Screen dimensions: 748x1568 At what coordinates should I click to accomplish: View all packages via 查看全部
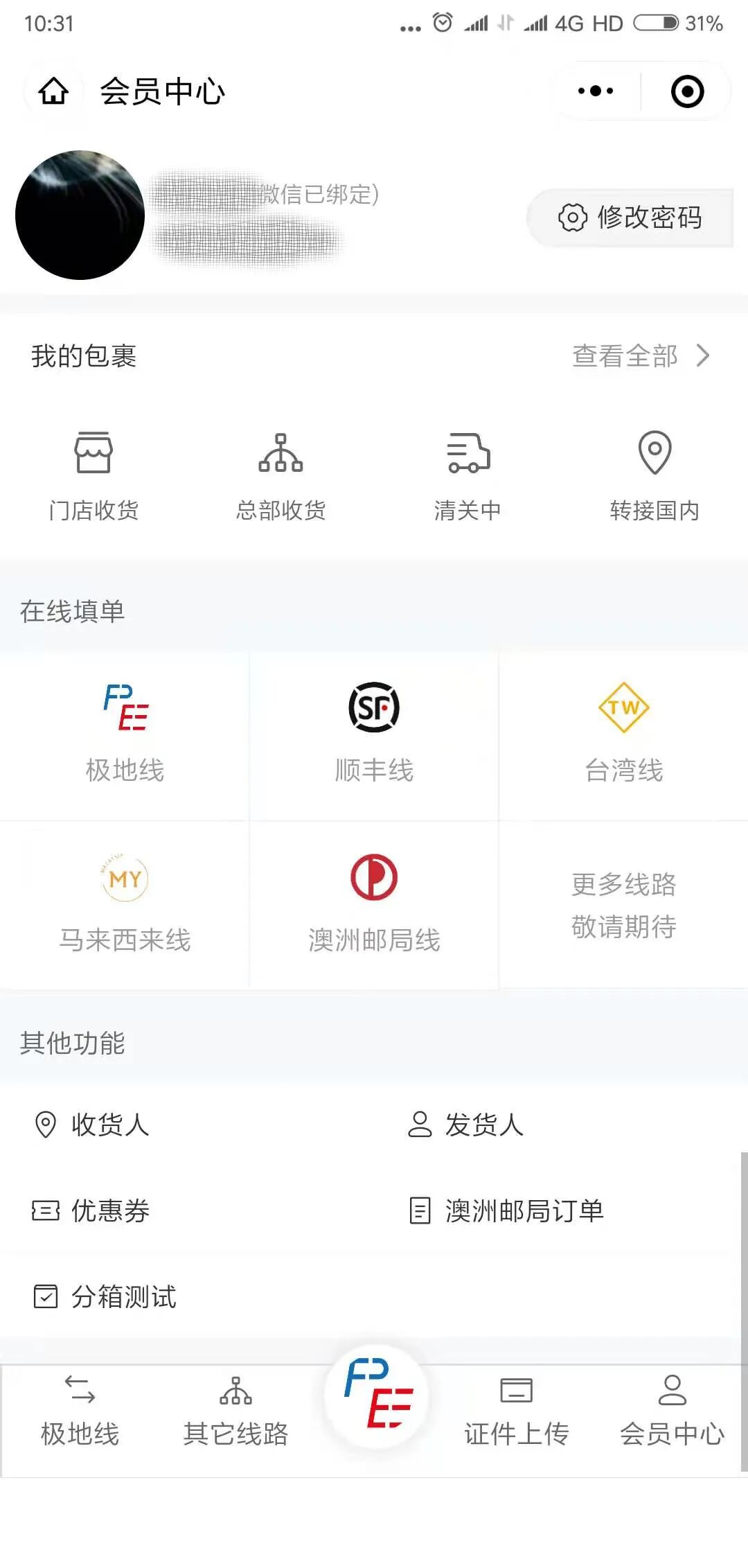pos(641,356)
